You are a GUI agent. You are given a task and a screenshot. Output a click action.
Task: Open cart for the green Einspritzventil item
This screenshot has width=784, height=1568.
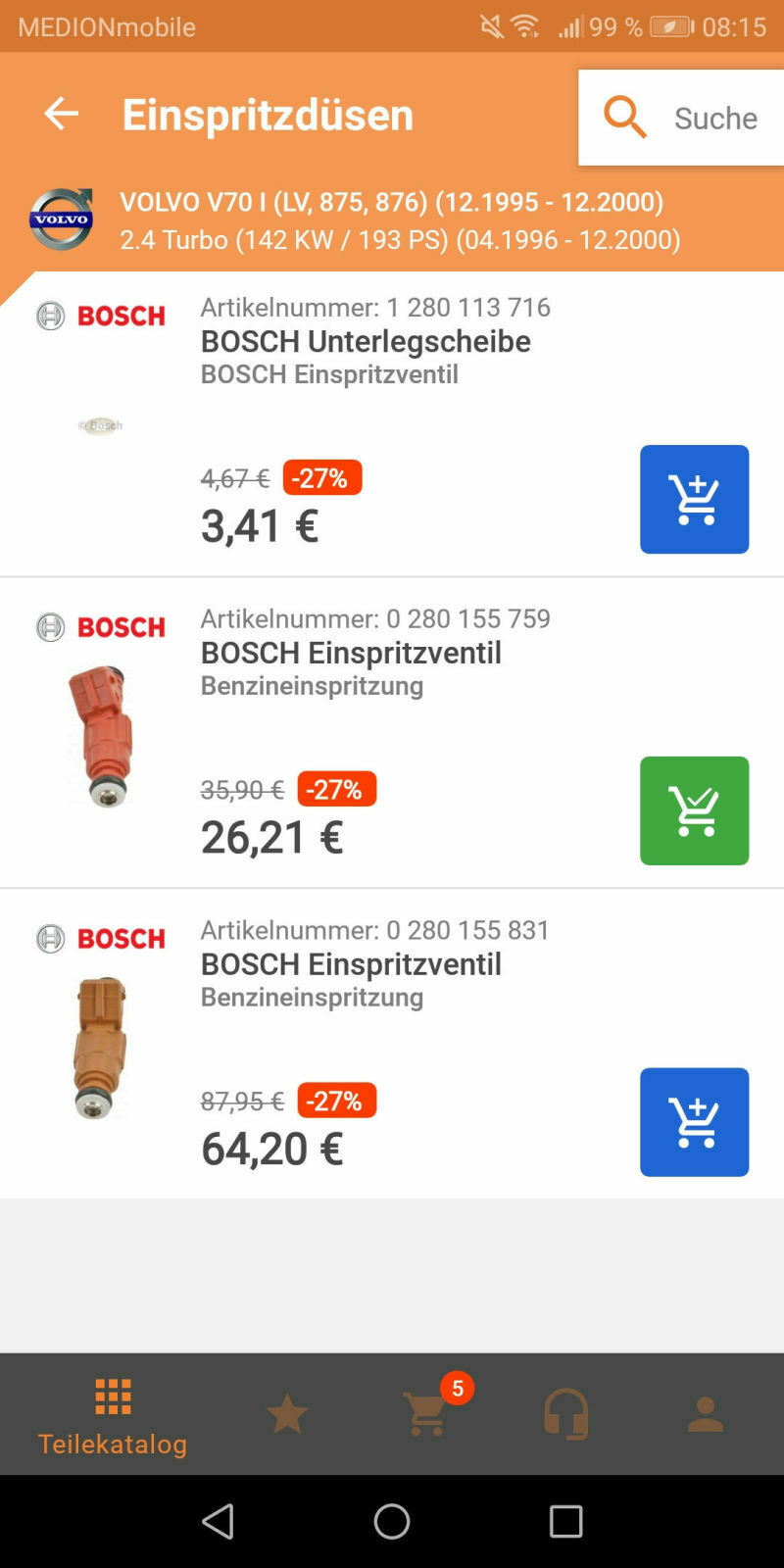(x=694, y=810)
